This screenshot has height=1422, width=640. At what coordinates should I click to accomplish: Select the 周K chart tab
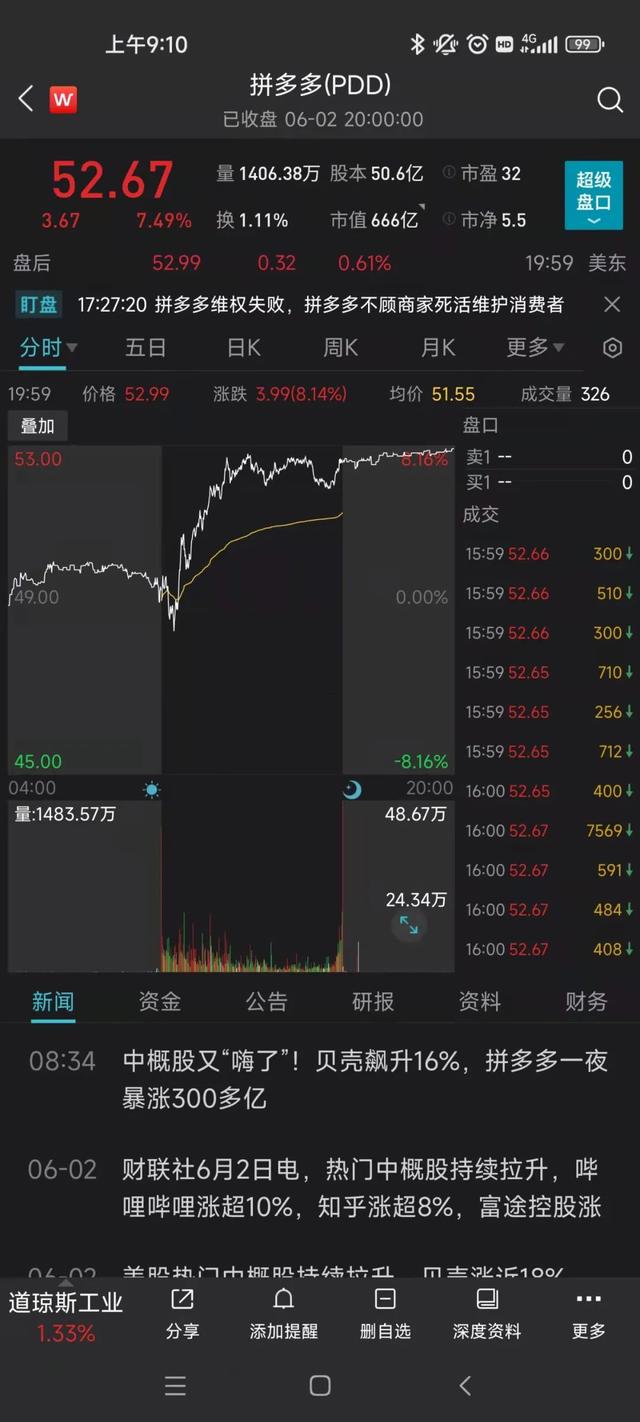click(340, 347)
